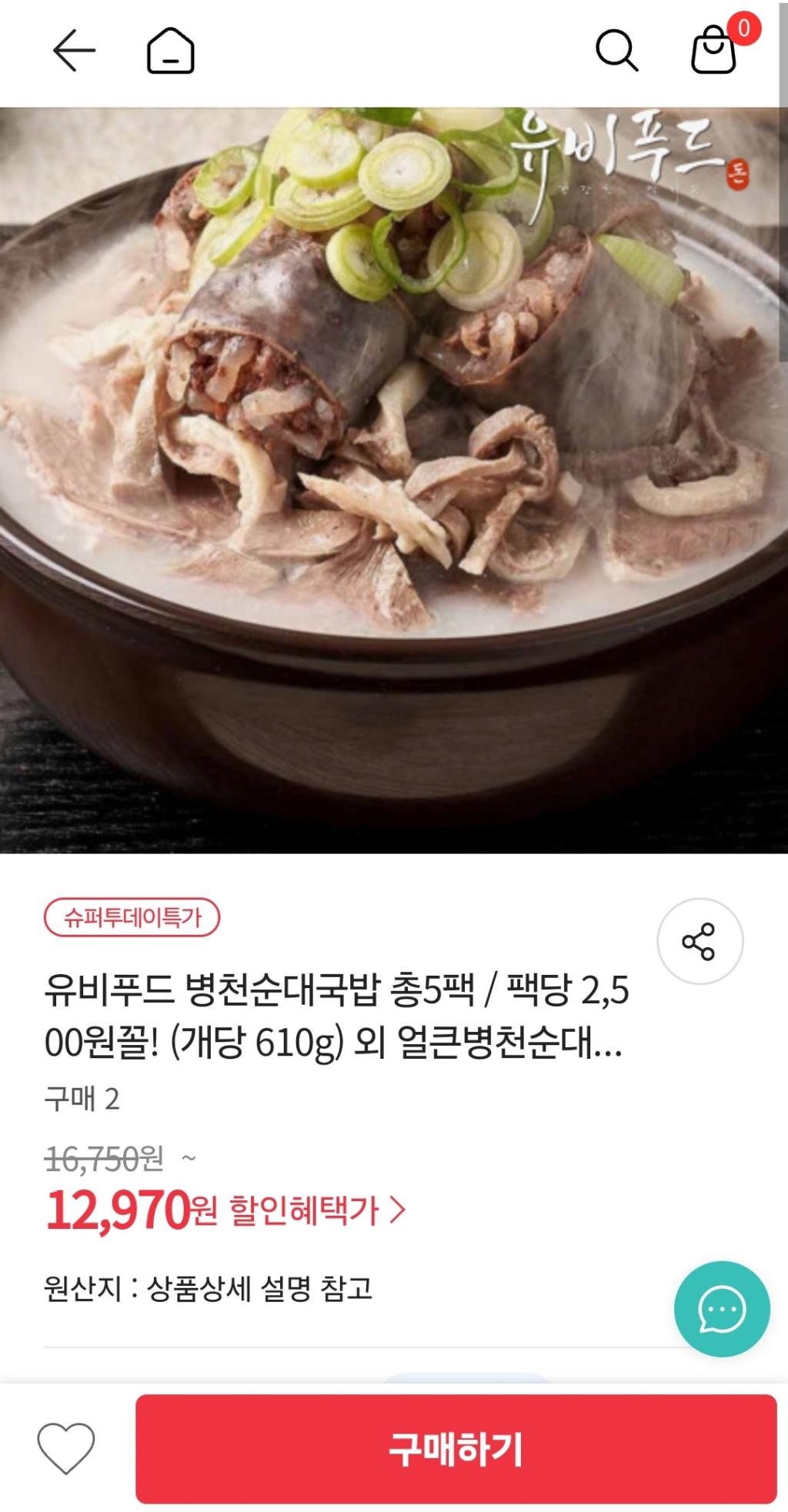Viewport: 788px width, 1512px height.
Task: View the shopping cart
Action: [x=714, y=51]
